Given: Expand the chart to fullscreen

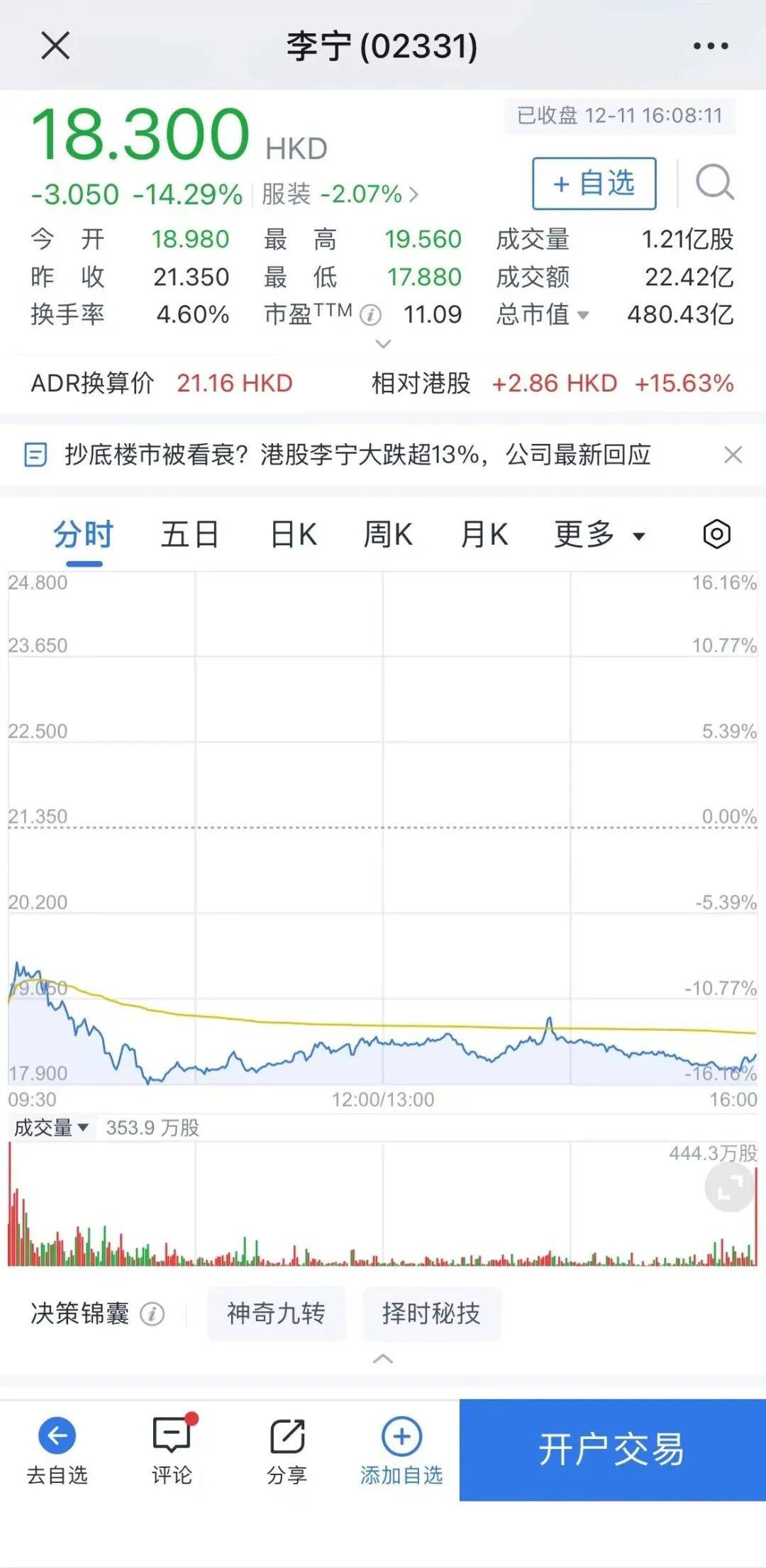Looking at the screenshot, I should (x=729, y=1187).
